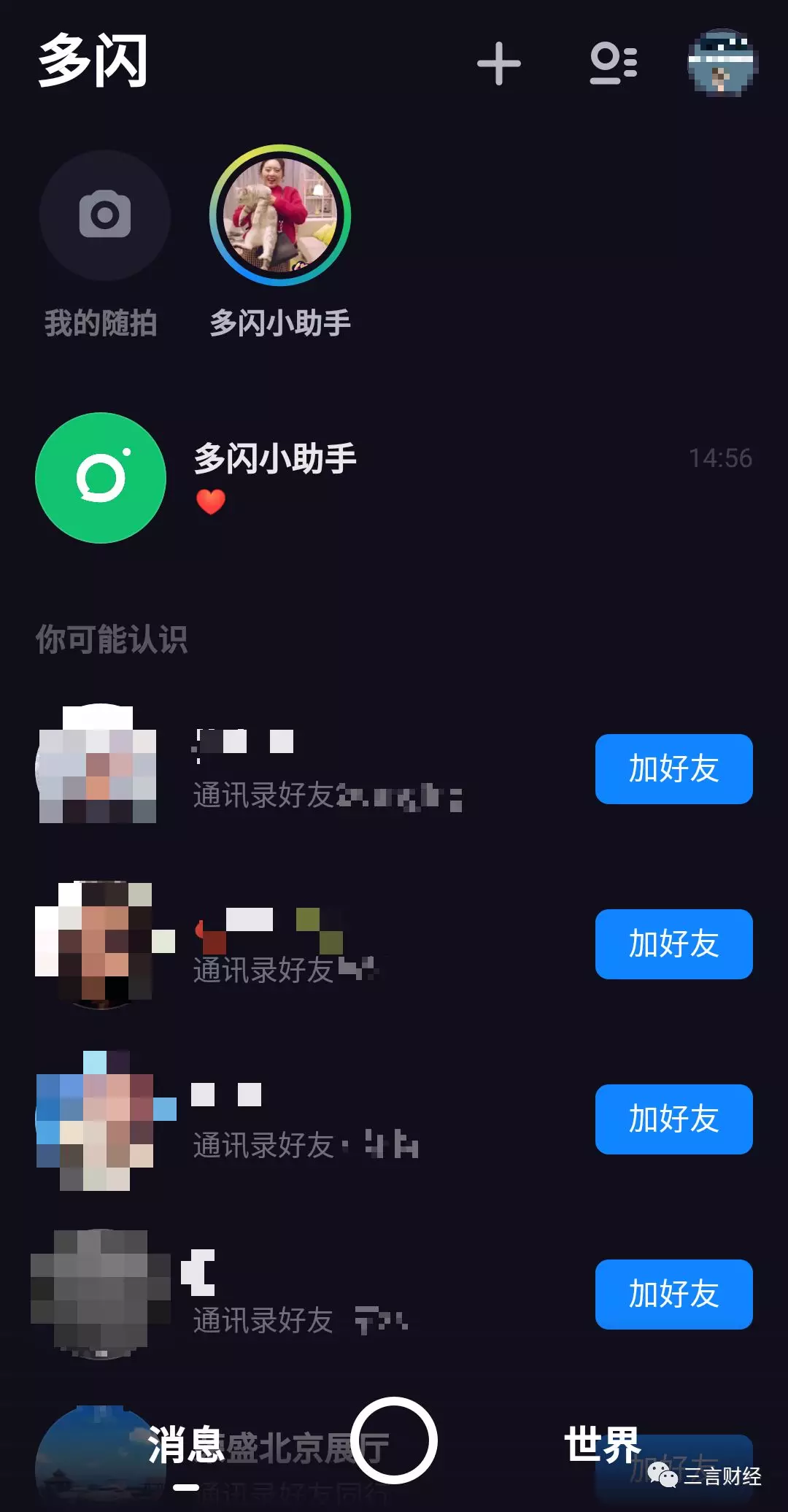Tap the plus icon in top bar
Screen dimensions: 788x1512
point(499,63)
